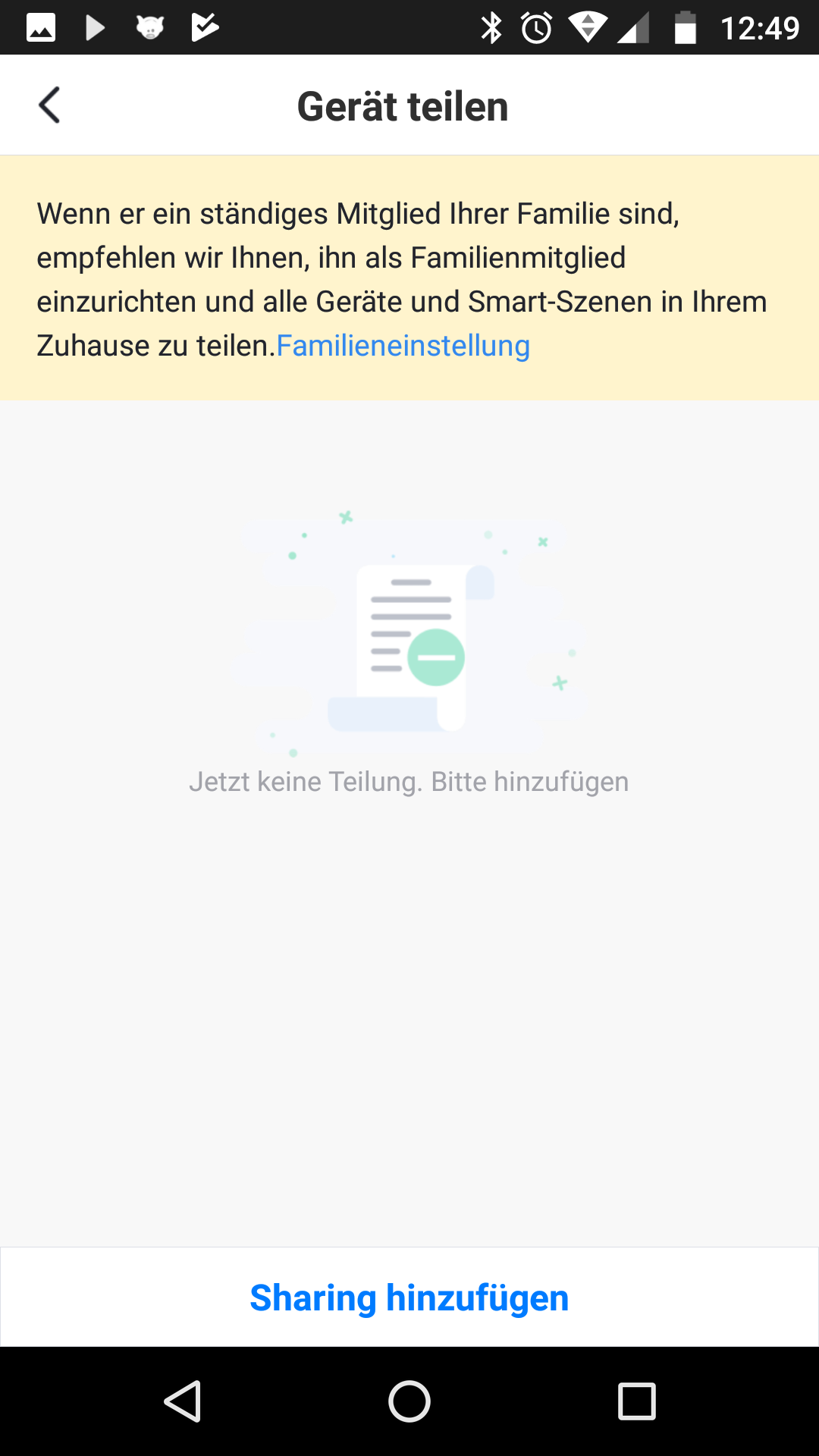
Task: Tap Sharing hinzufügen button
Action: point(409,1298)
